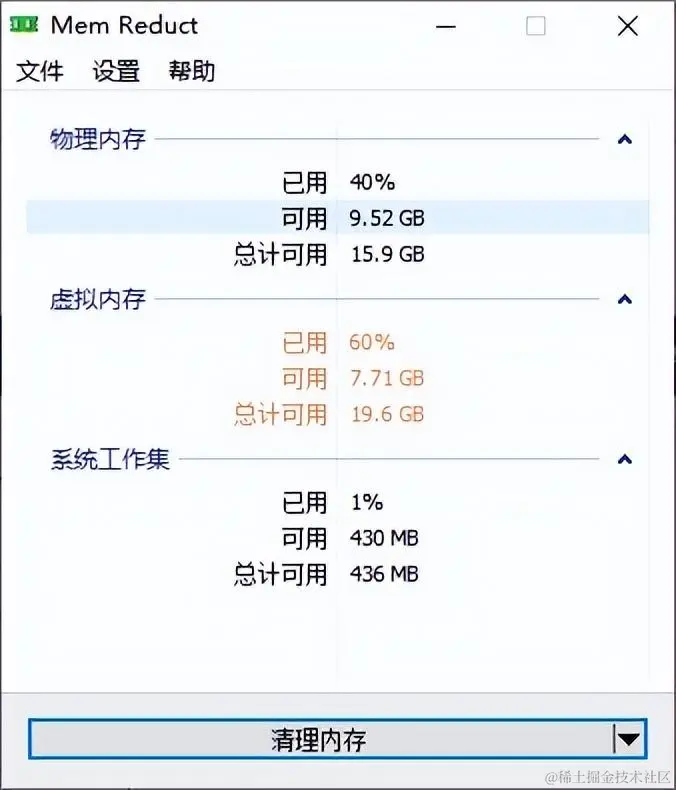This screenshot has height=790, width=676.
Task: Collapse the 物理内存 section
Action: pos(625,140)
